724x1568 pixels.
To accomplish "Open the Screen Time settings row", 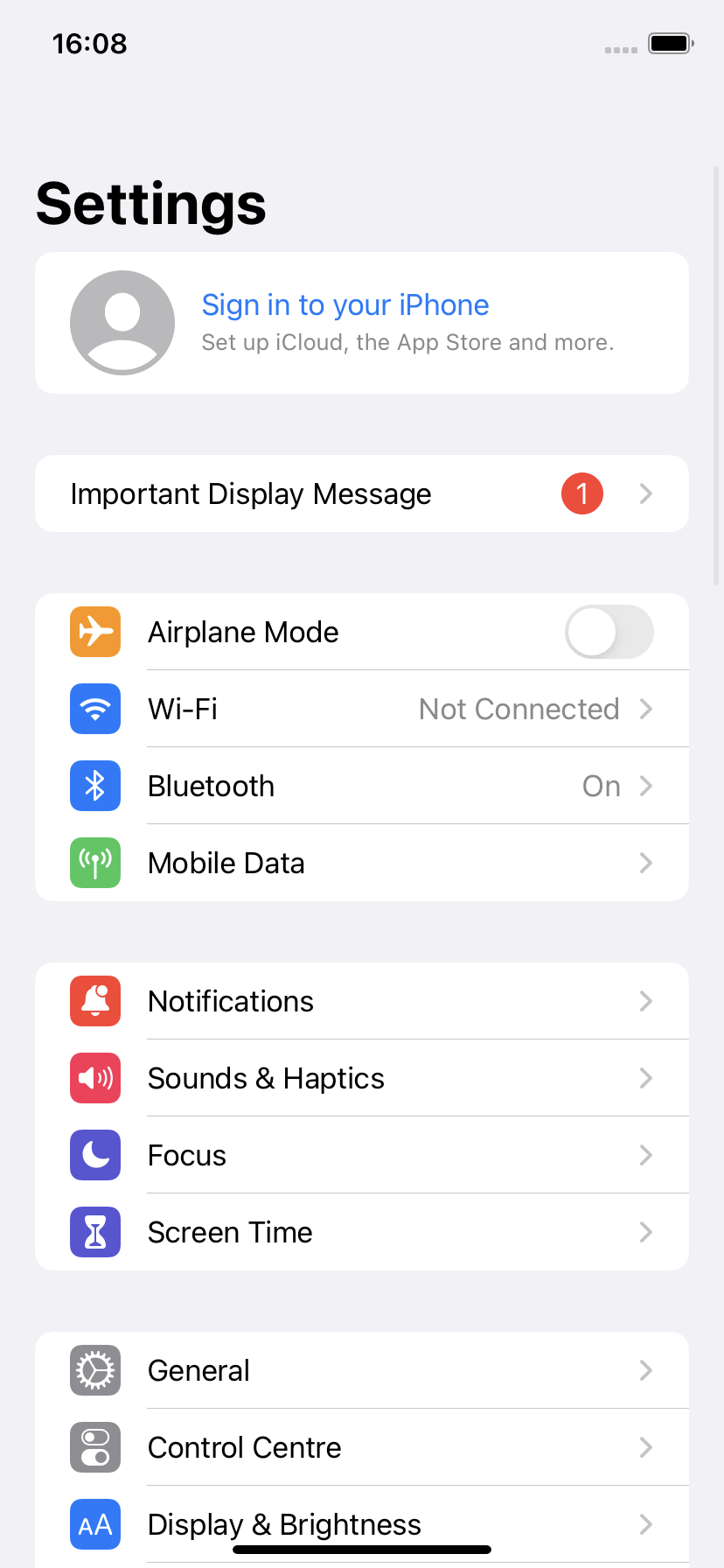I will click(x=362, y=1232).
